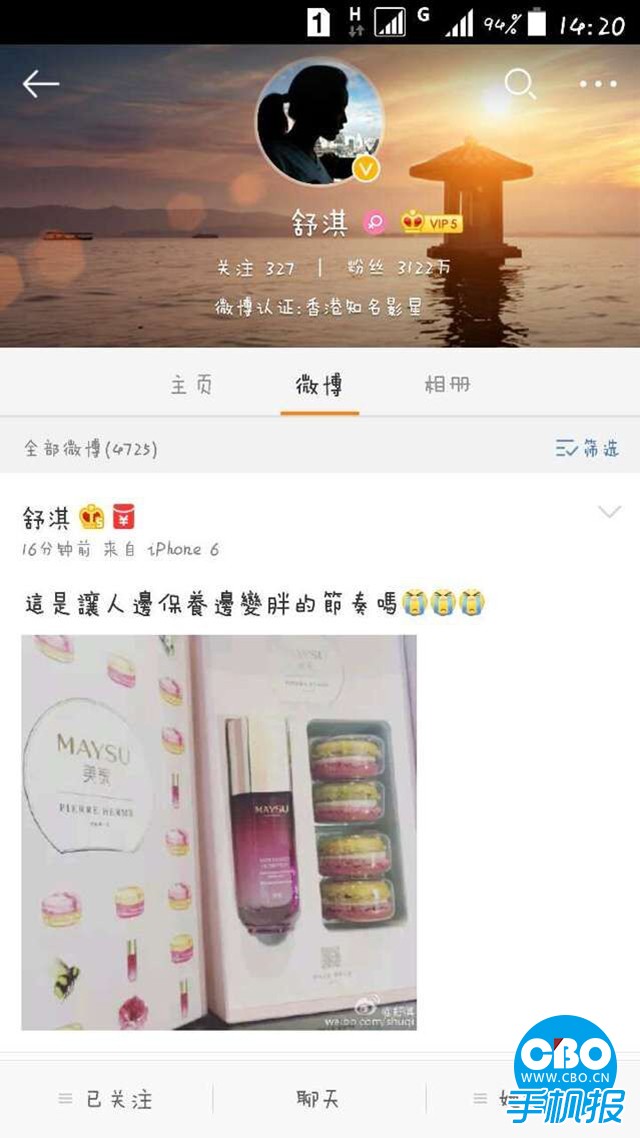
Task: Open the search magnifier icon
Action: [x=520, y=84]
